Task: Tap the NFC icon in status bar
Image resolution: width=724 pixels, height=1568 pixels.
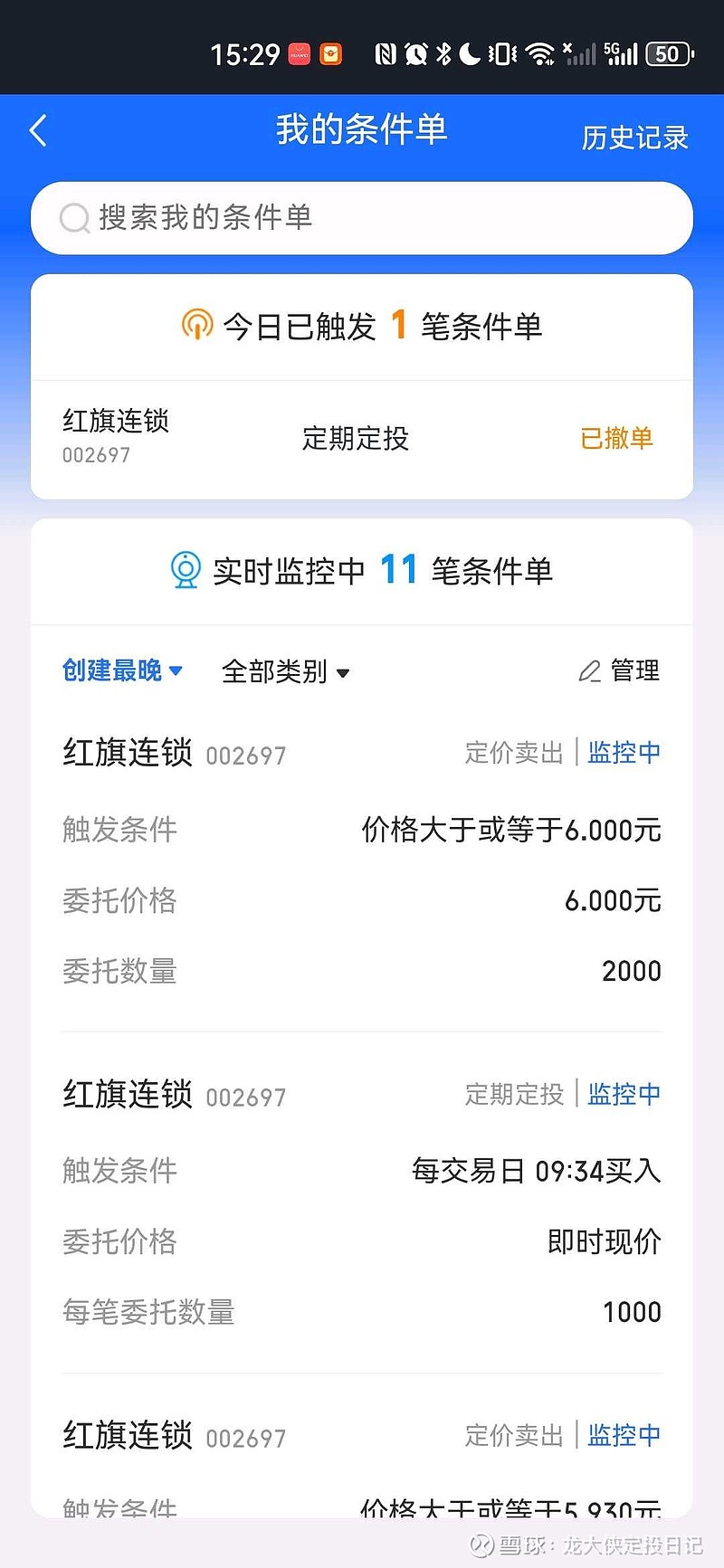Action: (383, 54)
